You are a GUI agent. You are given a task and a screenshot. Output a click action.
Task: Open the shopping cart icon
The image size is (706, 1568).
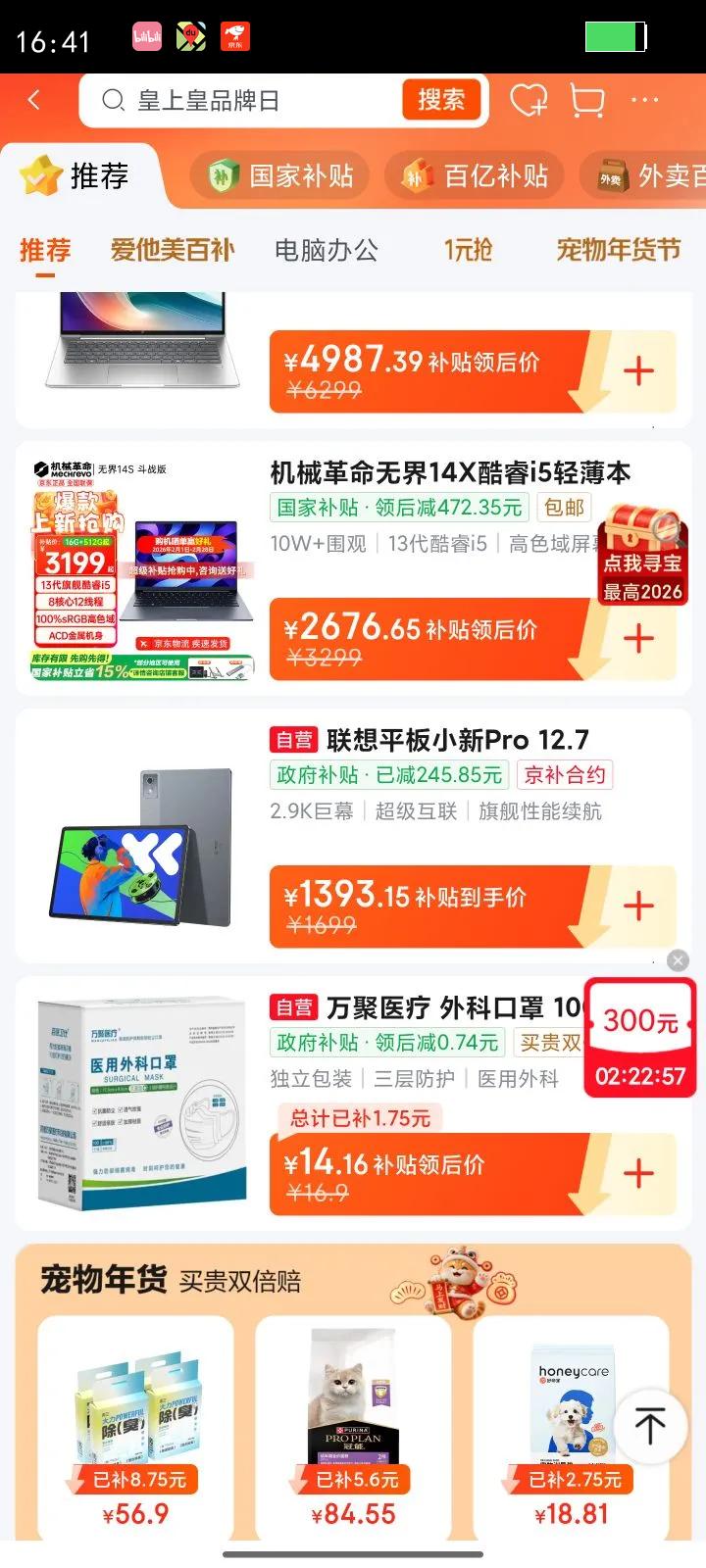coord(586,100)
